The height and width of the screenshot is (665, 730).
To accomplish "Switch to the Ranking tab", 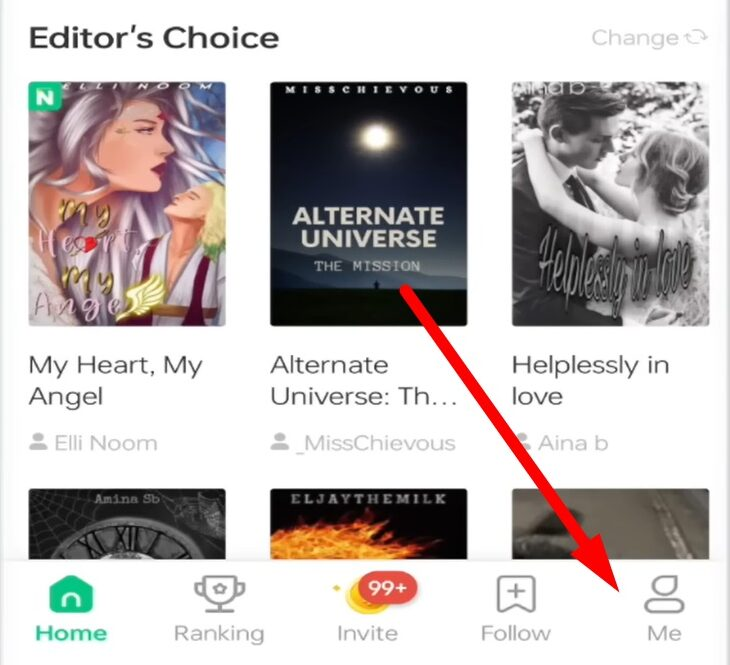I will [219, 609].
